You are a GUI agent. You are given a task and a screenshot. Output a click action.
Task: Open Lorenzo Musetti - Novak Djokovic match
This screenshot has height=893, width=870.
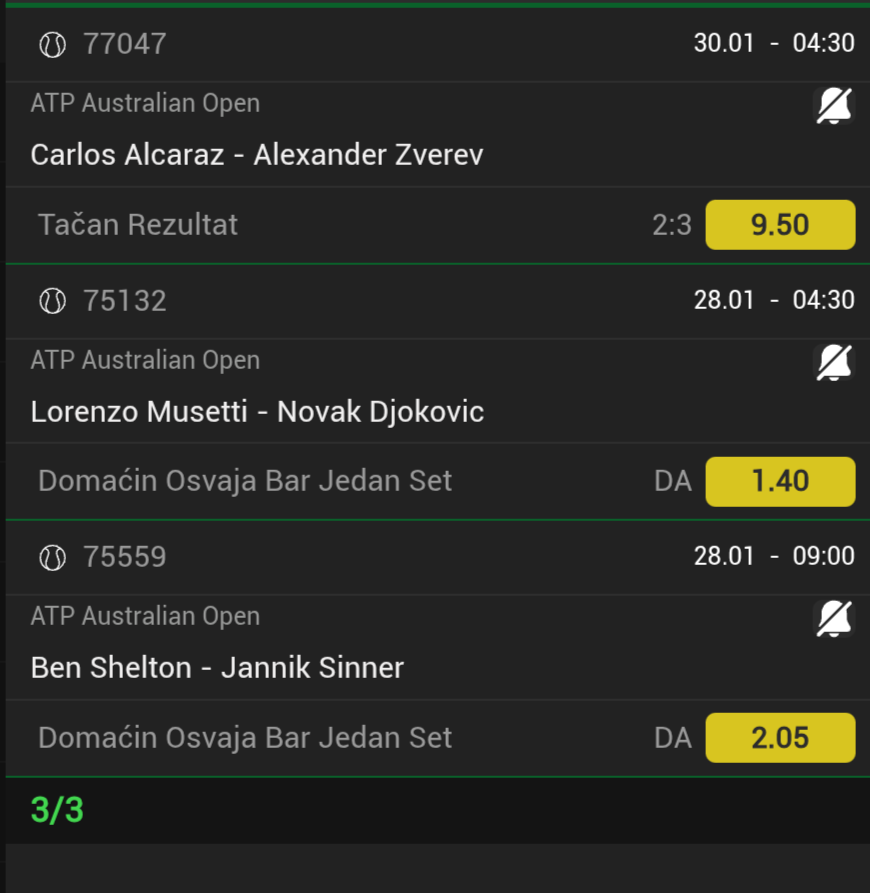tap(257, 411)
